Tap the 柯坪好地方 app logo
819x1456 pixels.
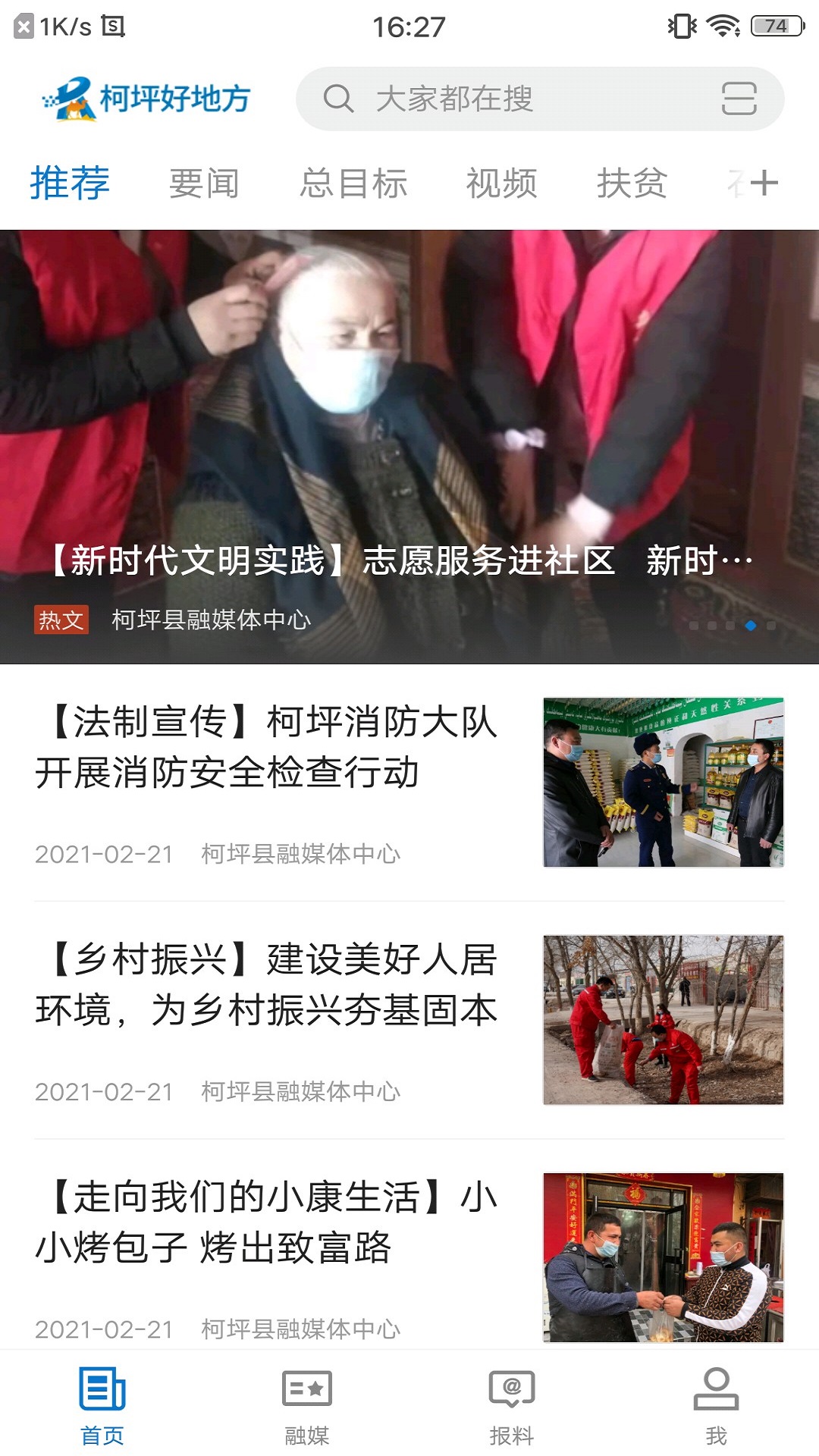pyautogui.click(x=148, y=99)
